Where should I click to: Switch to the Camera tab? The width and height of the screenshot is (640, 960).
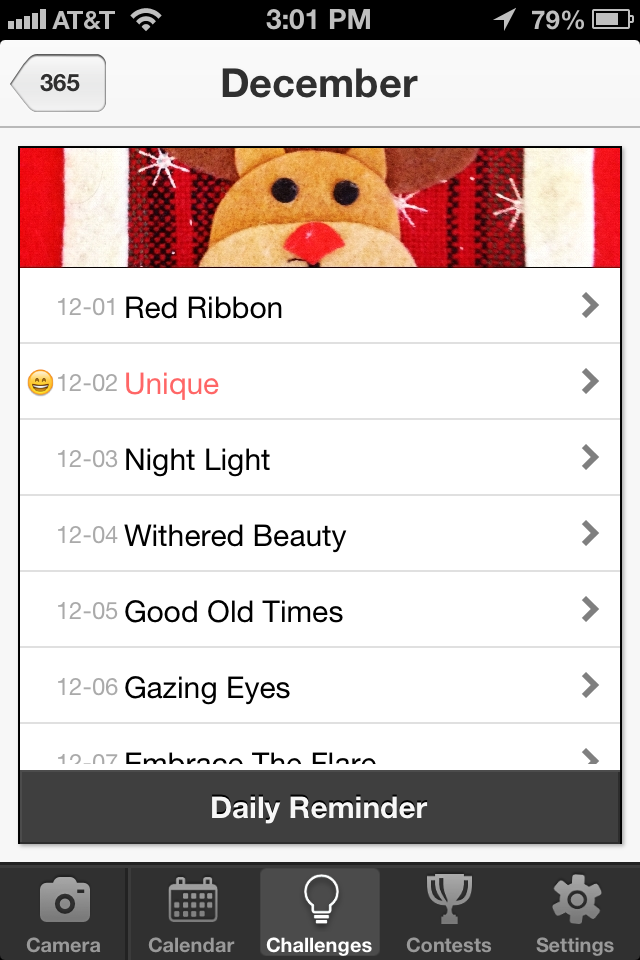coord(64,914)
